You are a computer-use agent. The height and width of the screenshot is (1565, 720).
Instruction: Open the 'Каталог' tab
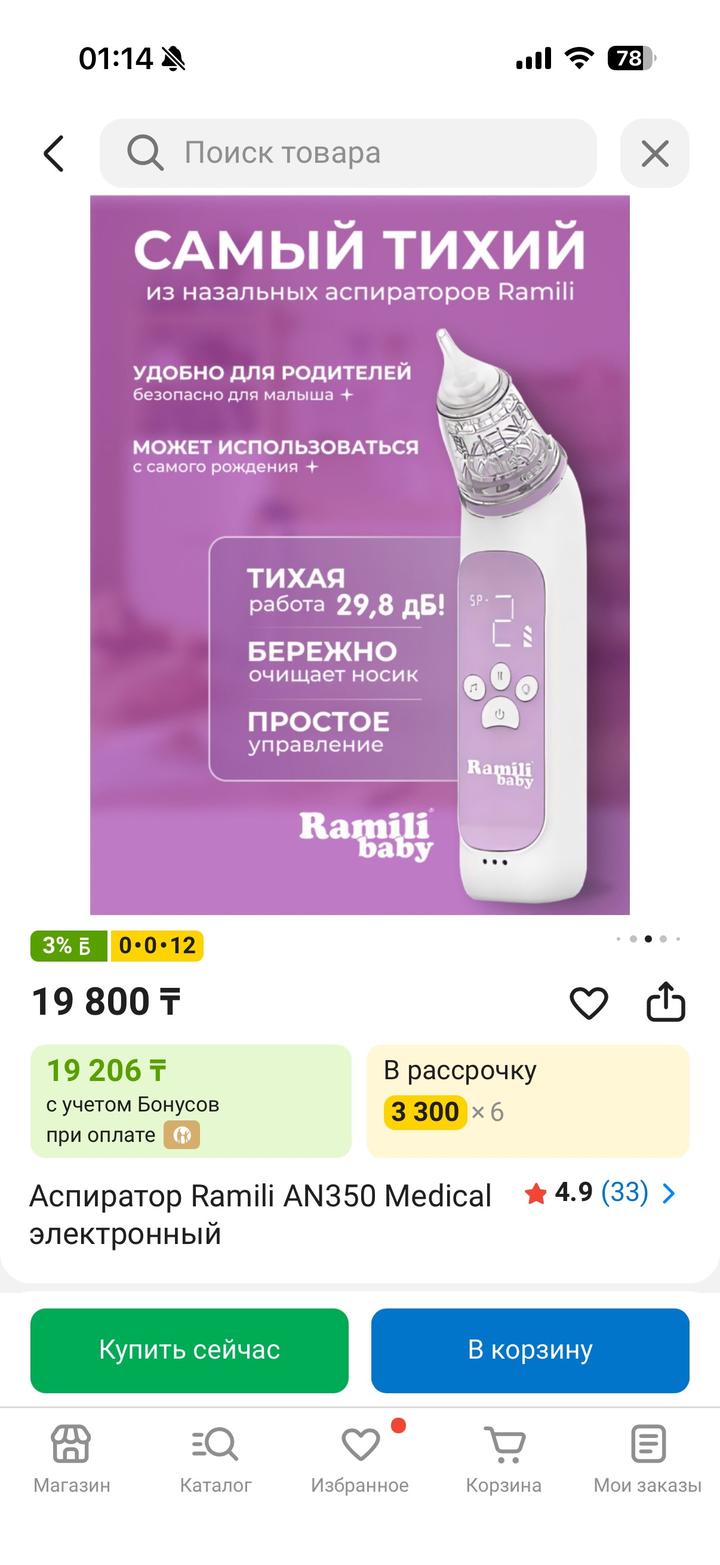coord(216,1458)
